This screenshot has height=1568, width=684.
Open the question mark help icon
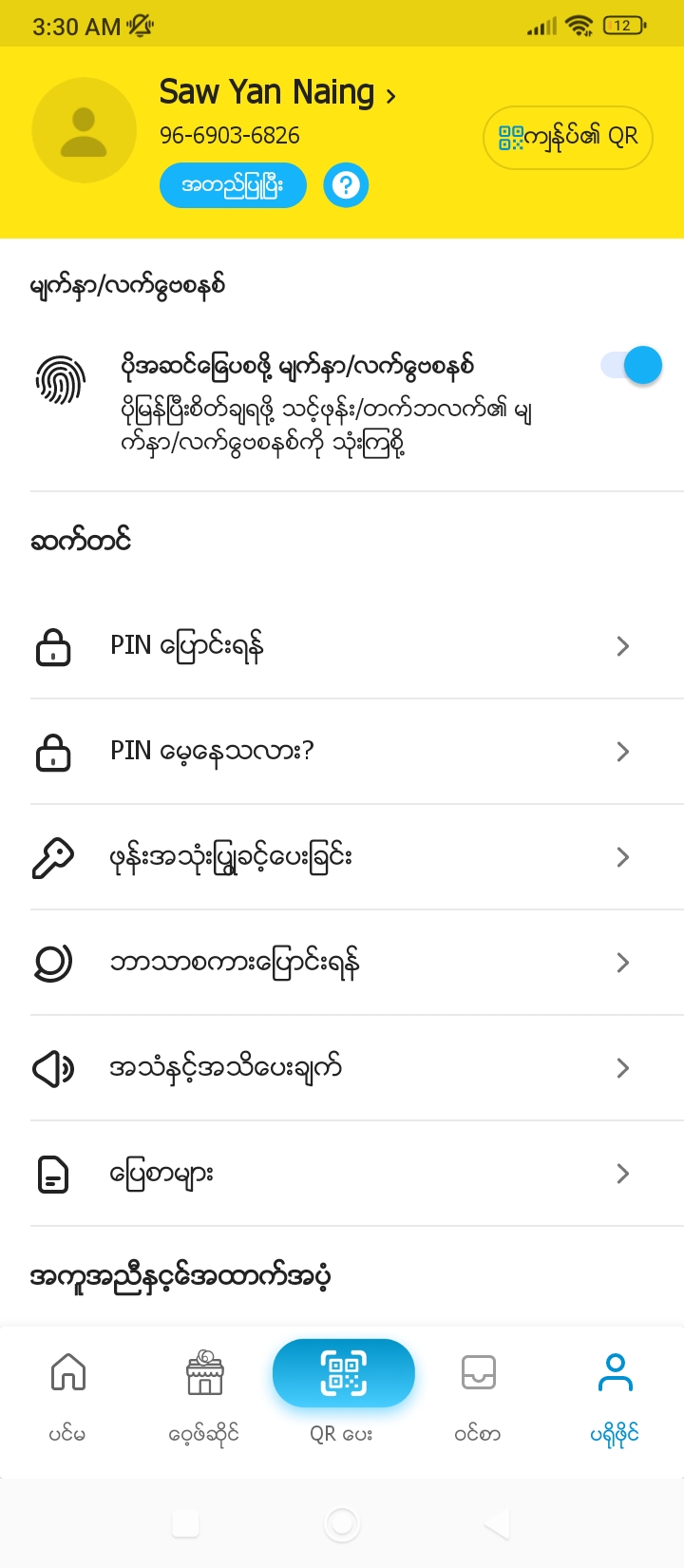tap(346, 185)
